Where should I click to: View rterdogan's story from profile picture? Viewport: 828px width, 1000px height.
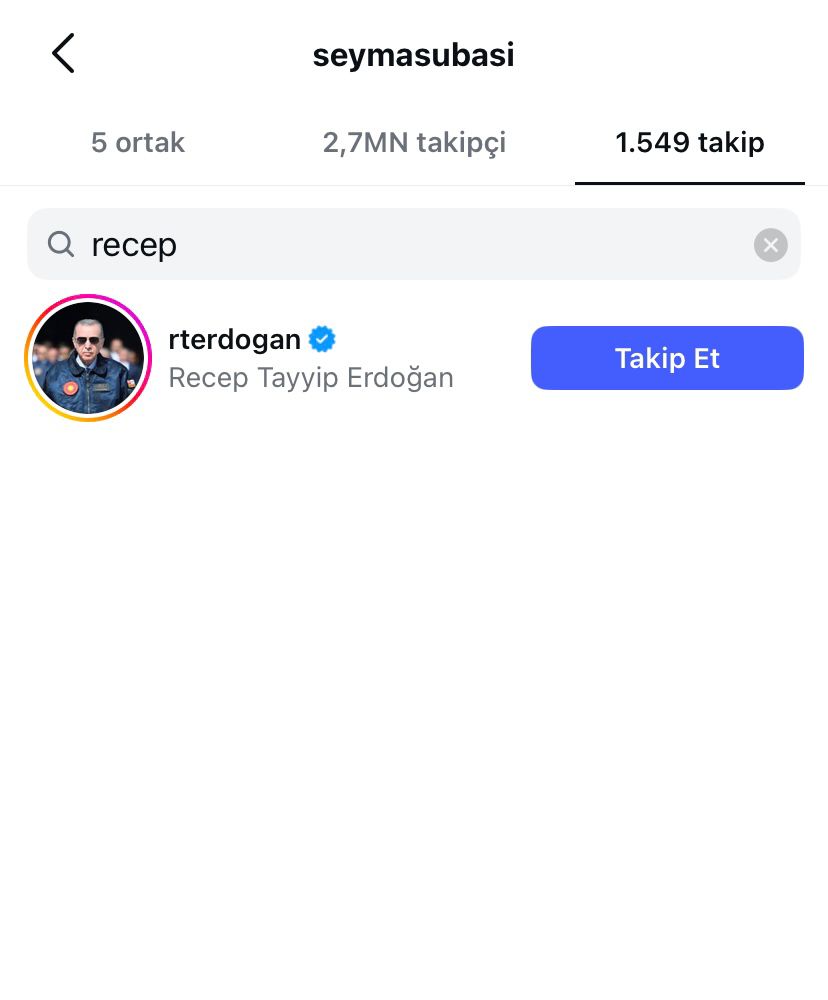pyautogui.click(x=88, y=358)
